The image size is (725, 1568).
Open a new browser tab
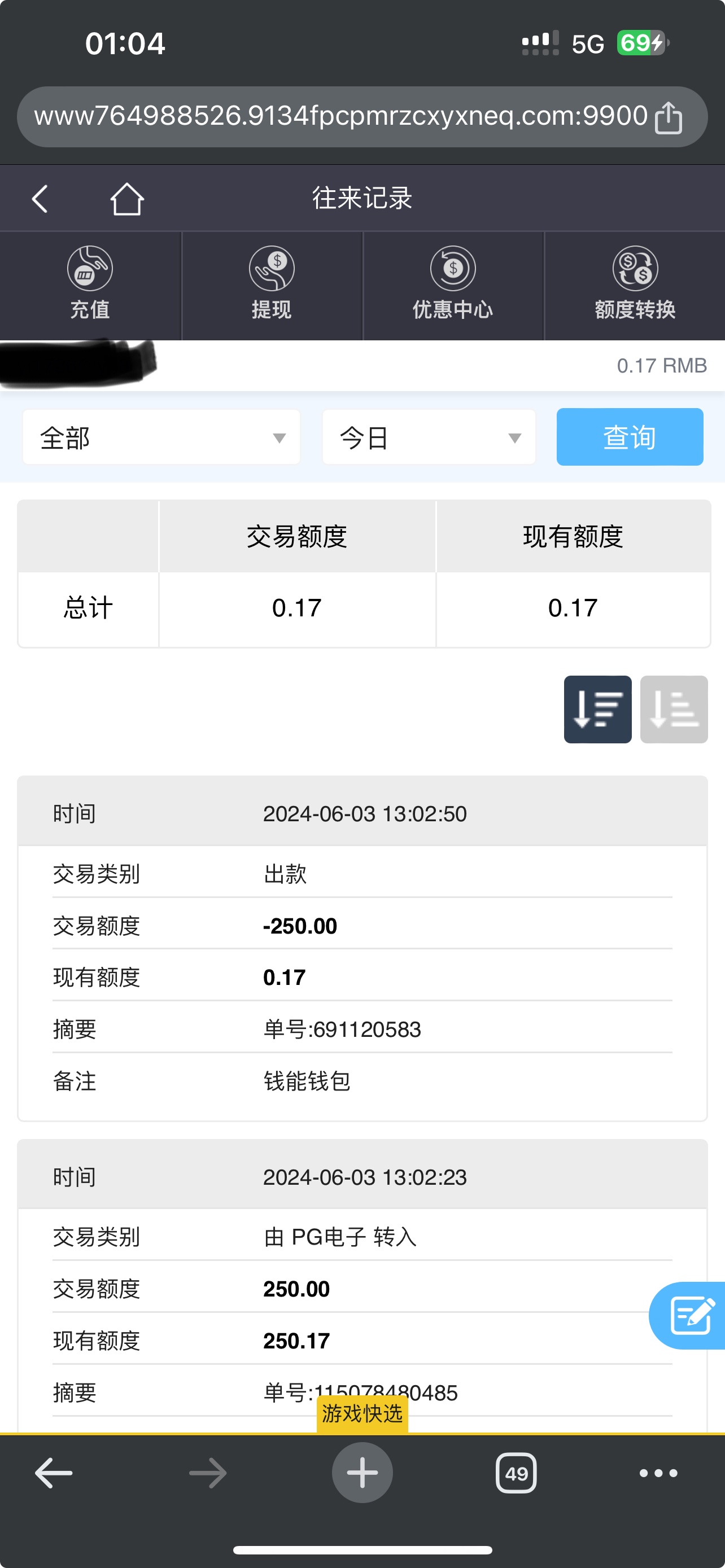tap(362, 1473)
